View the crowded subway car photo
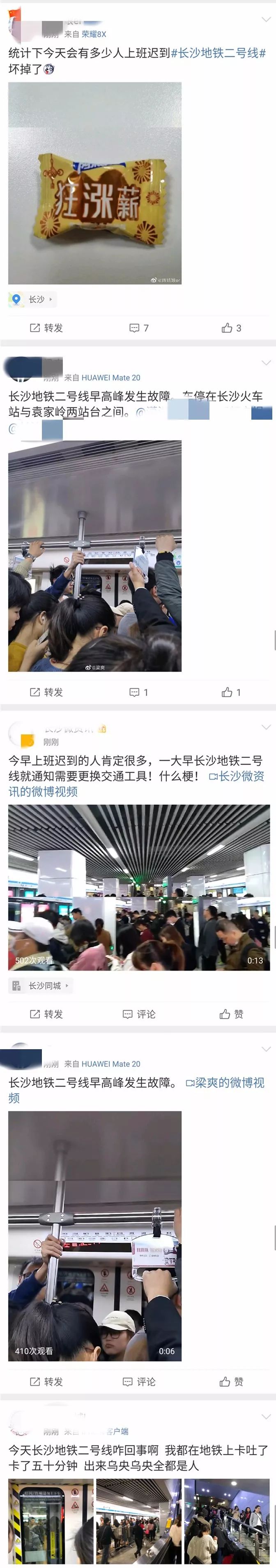 tap(95, 556)
